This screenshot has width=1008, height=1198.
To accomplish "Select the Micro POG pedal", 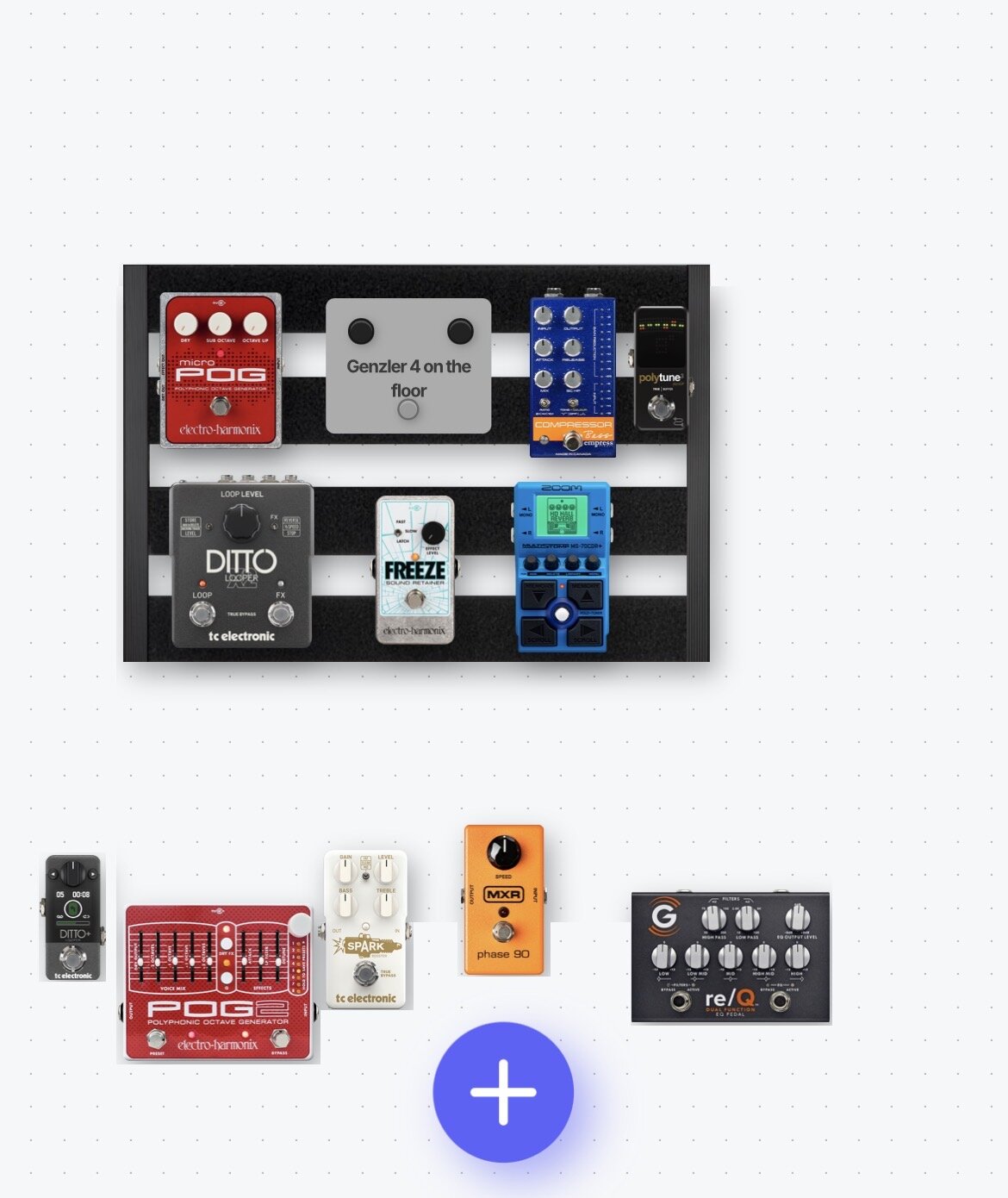I will (221, 371).
